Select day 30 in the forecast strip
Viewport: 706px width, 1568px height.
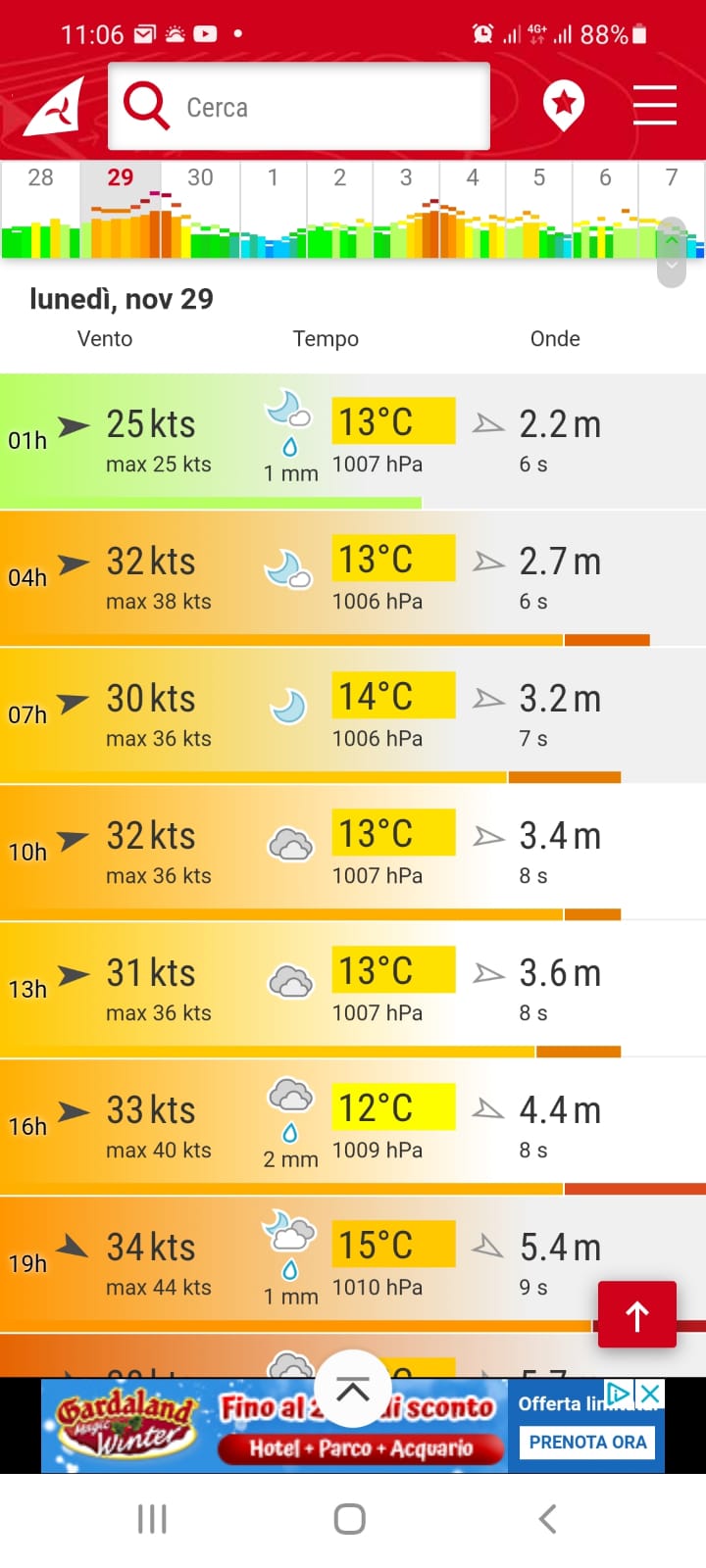[x=200, y=177]
